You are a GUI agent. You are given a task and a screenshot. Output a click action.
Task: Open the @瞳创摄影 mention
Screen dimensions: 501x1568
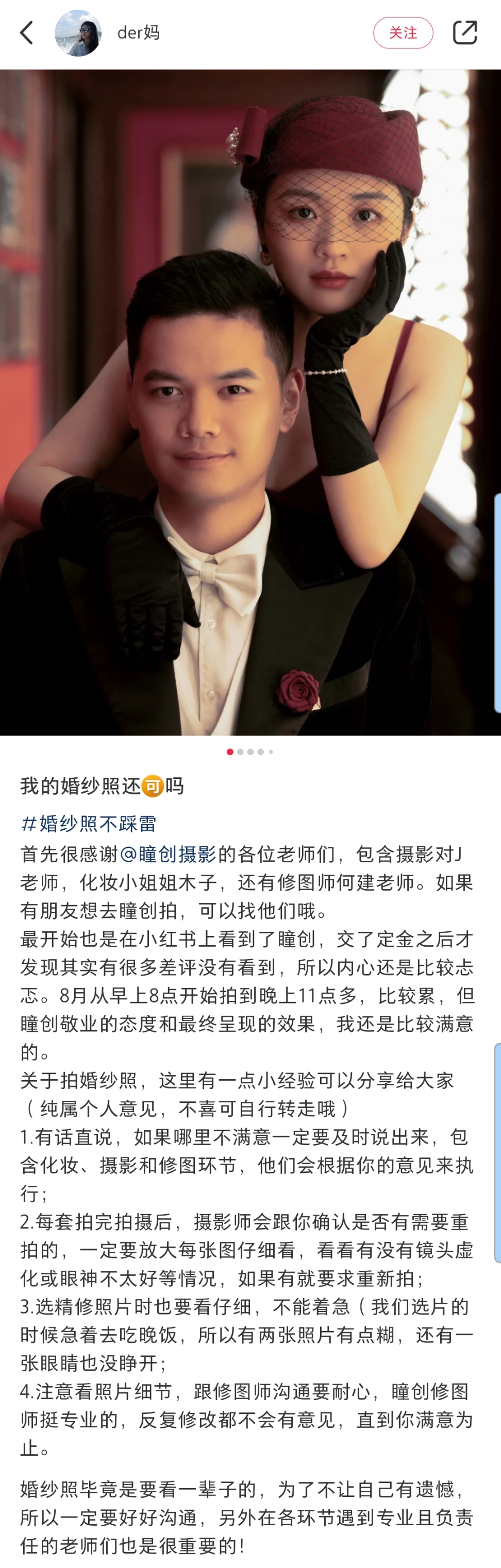[168, 854]
